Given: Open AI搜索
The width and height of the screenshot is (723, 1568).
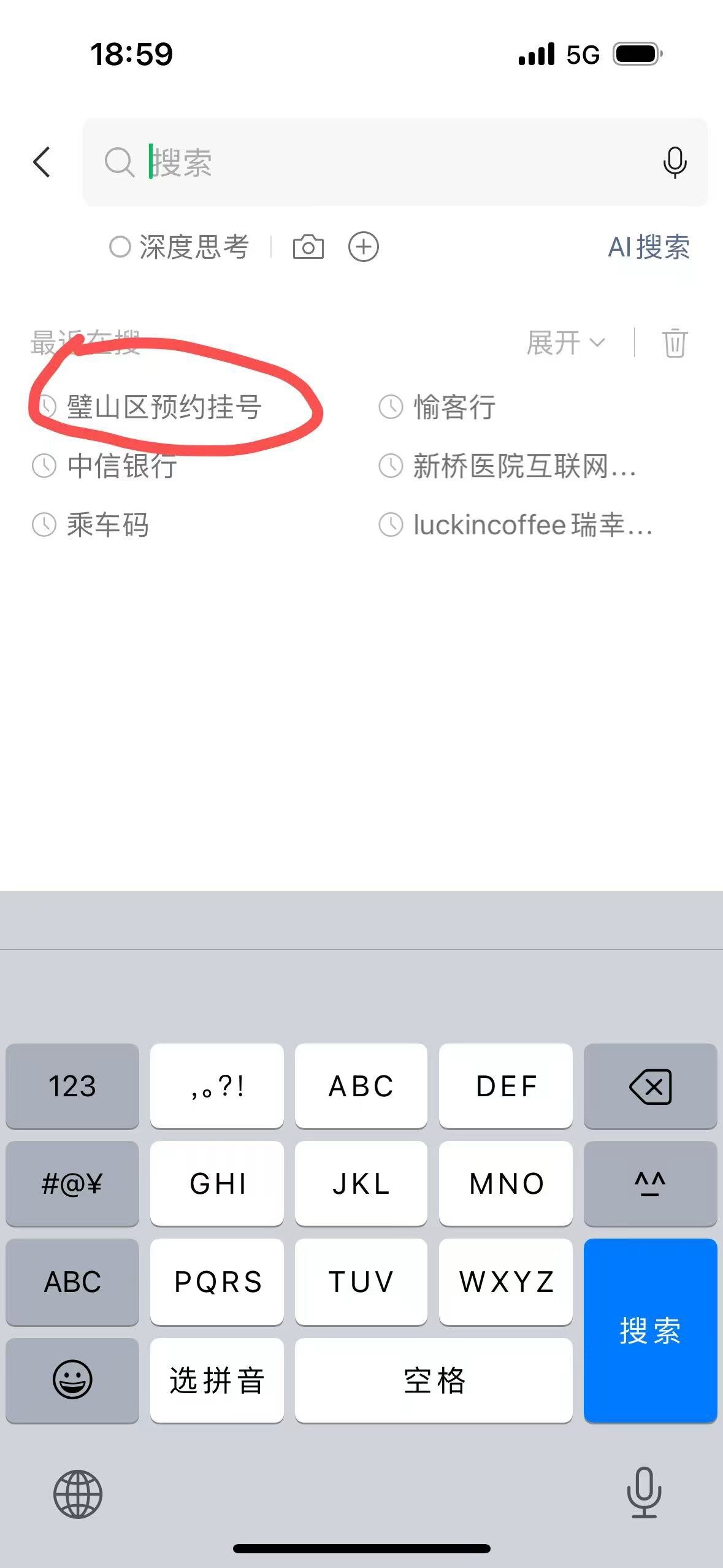Looking at the screenshot, I should [x=648, y=247].
